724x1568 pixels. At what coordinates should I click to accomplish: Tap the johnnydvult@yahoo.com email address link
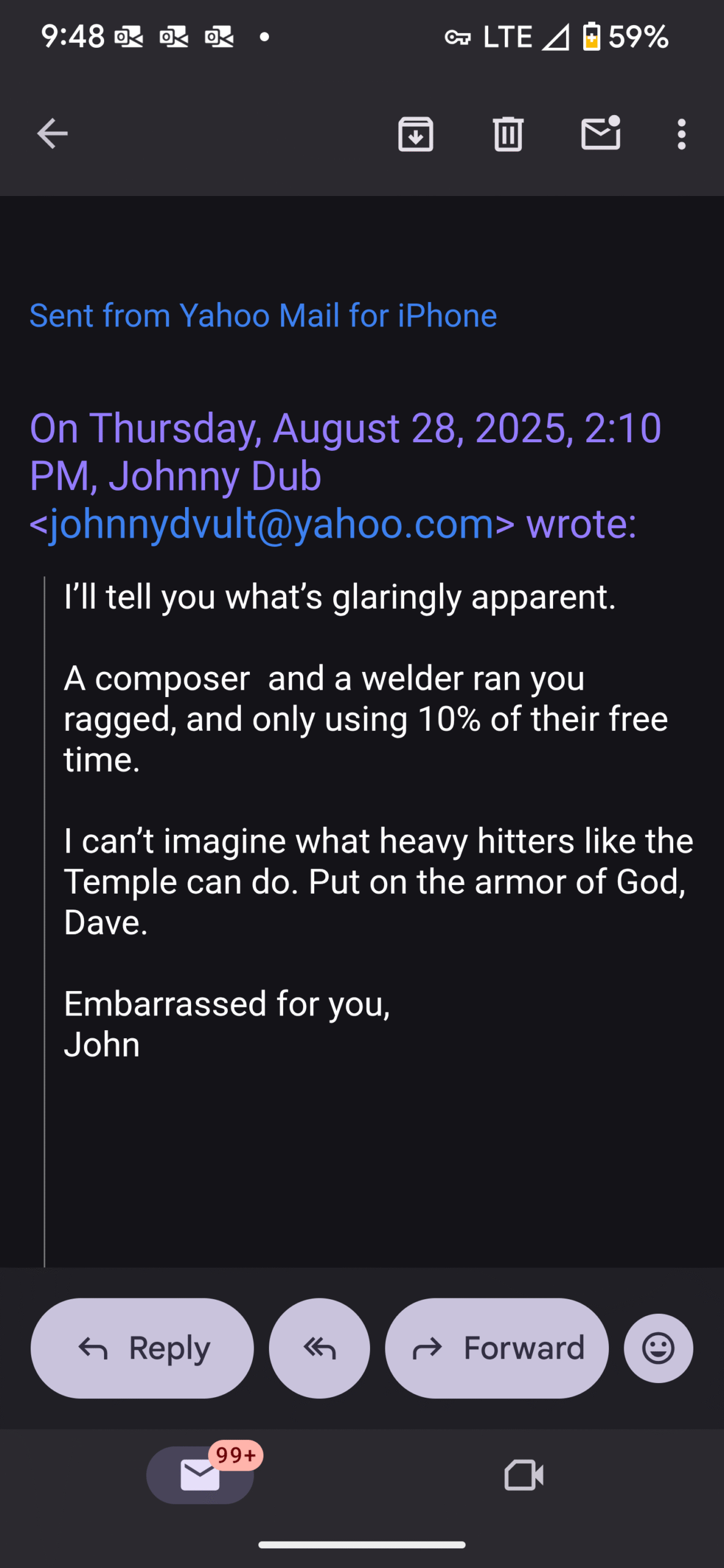(272, 524)
